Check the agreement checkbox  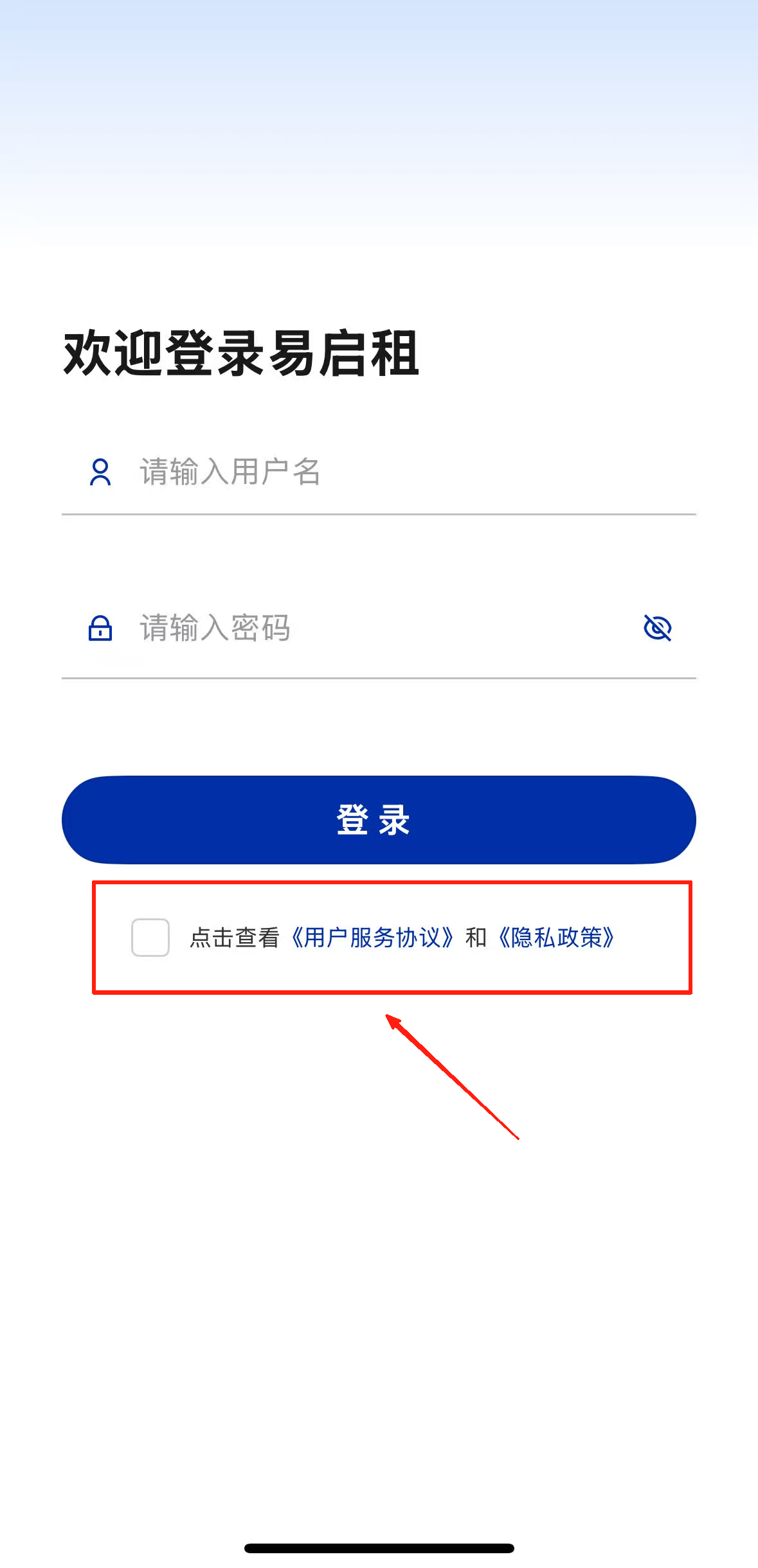(x=150, y=938)
